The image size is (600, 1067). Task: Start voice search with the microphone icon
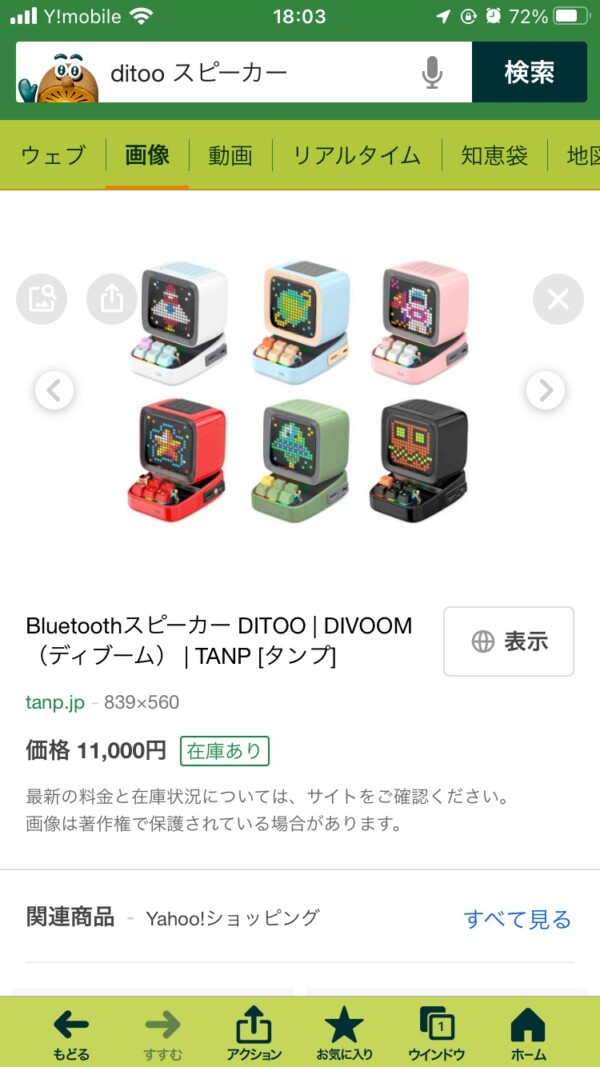(432, 72)
